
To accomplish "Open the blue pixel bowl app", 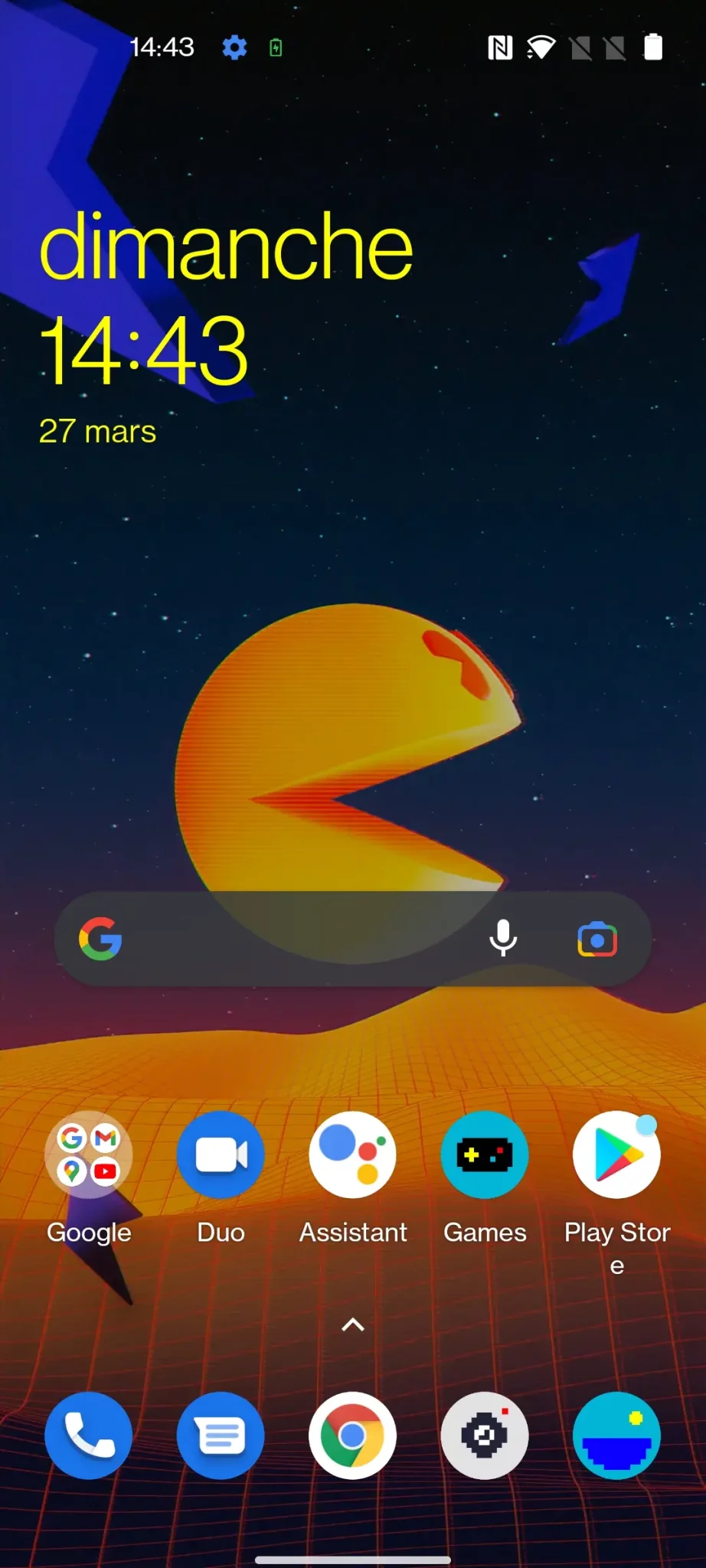I will (x=617, y=1436).
